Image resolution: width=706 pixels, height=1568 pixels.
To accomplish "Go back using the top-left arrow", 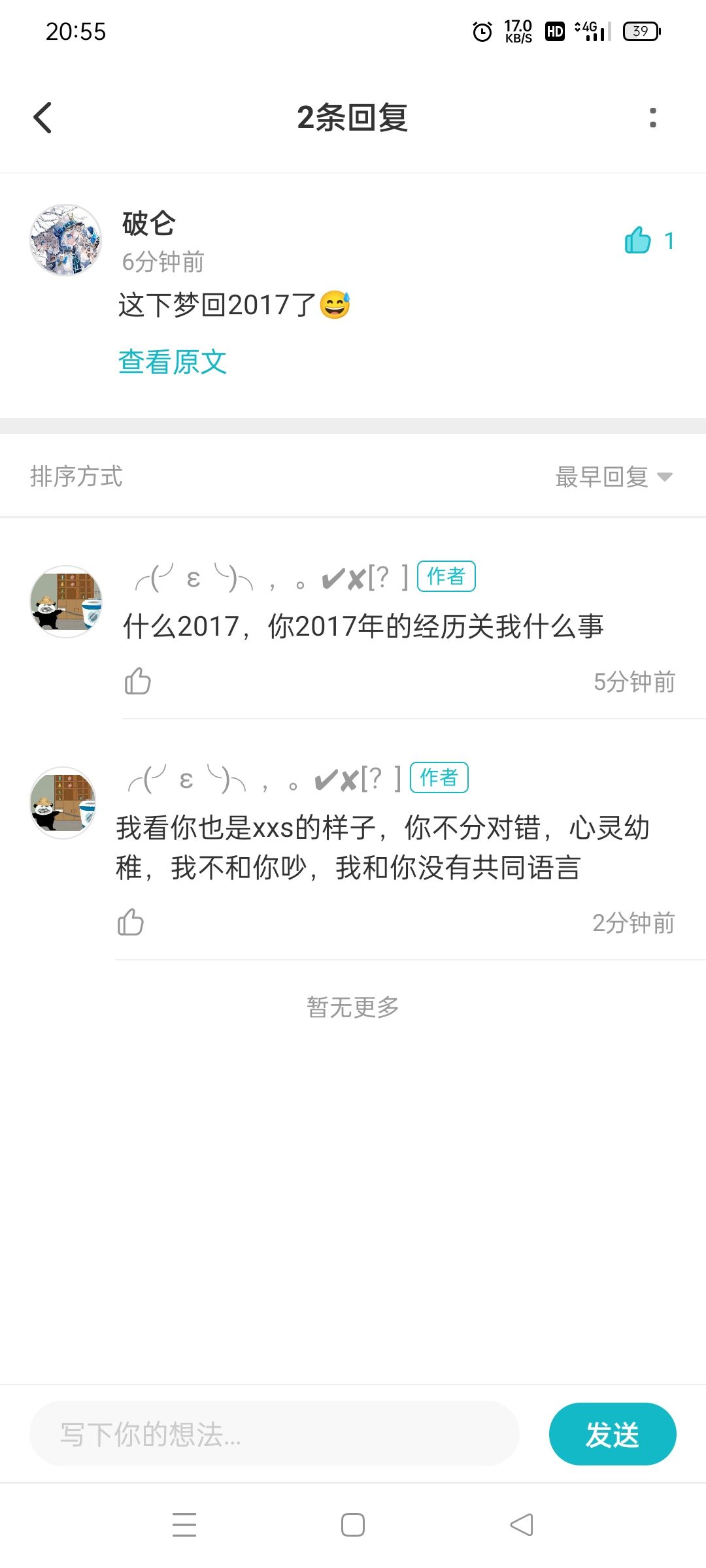I will click(x=42, y=118).
